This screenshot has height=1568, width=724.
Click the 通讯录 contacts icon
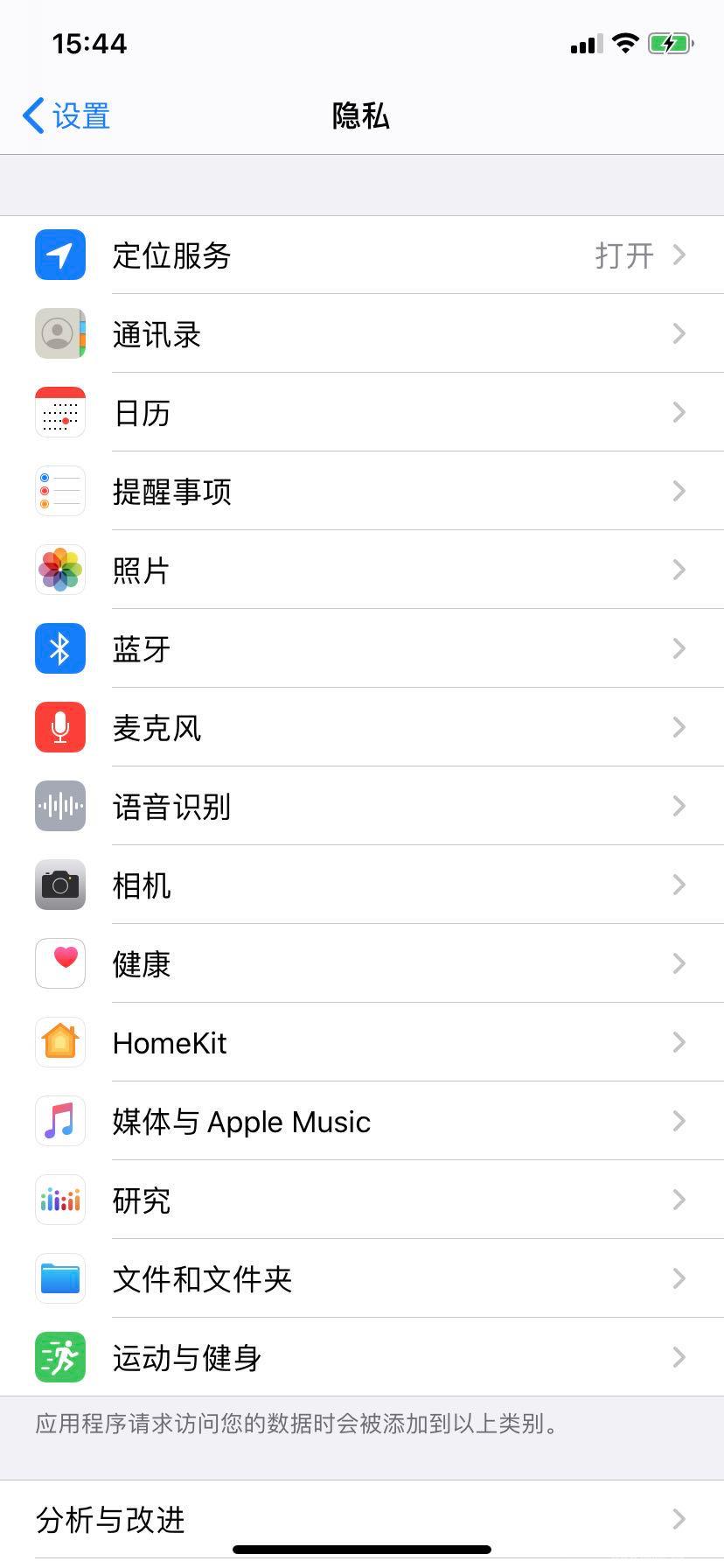(x=59, y=333)
